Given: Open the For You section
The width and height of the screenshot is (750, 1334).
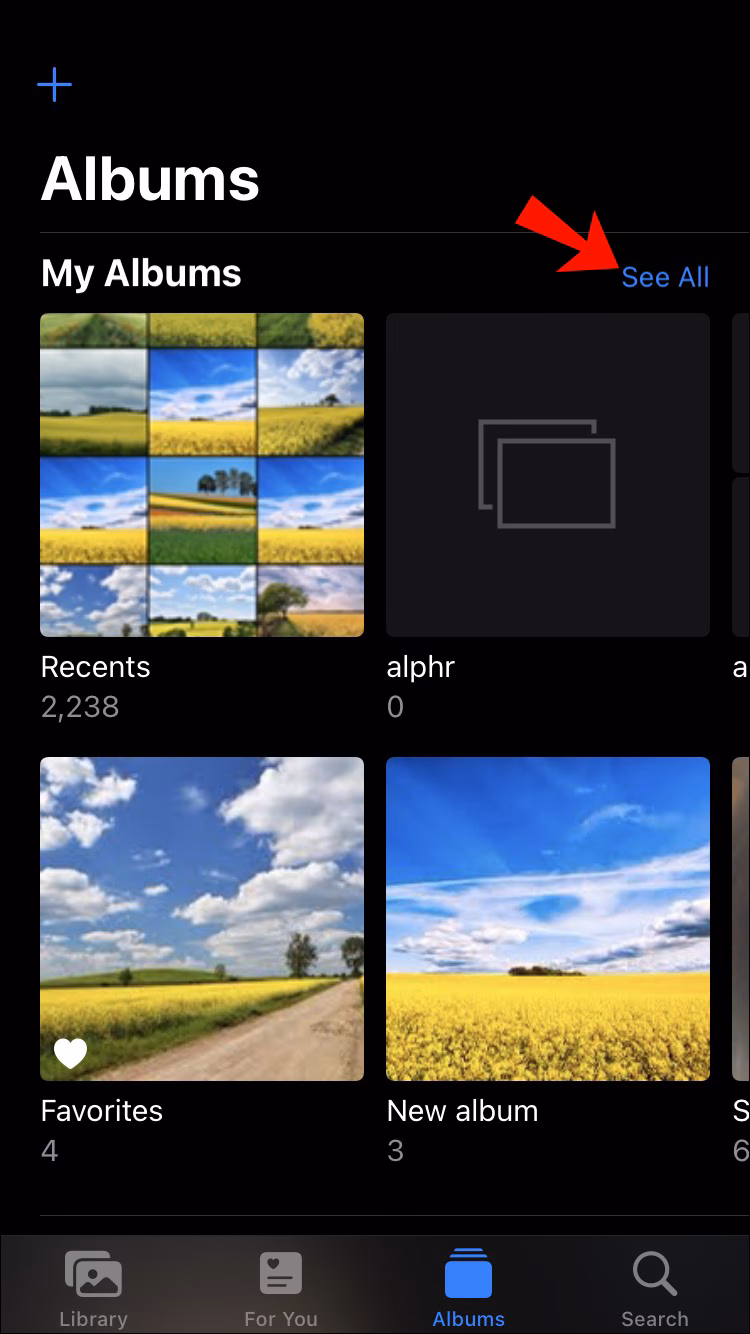Looking at the screenshot, I should pyautogui.click(x=280, y=1285).
